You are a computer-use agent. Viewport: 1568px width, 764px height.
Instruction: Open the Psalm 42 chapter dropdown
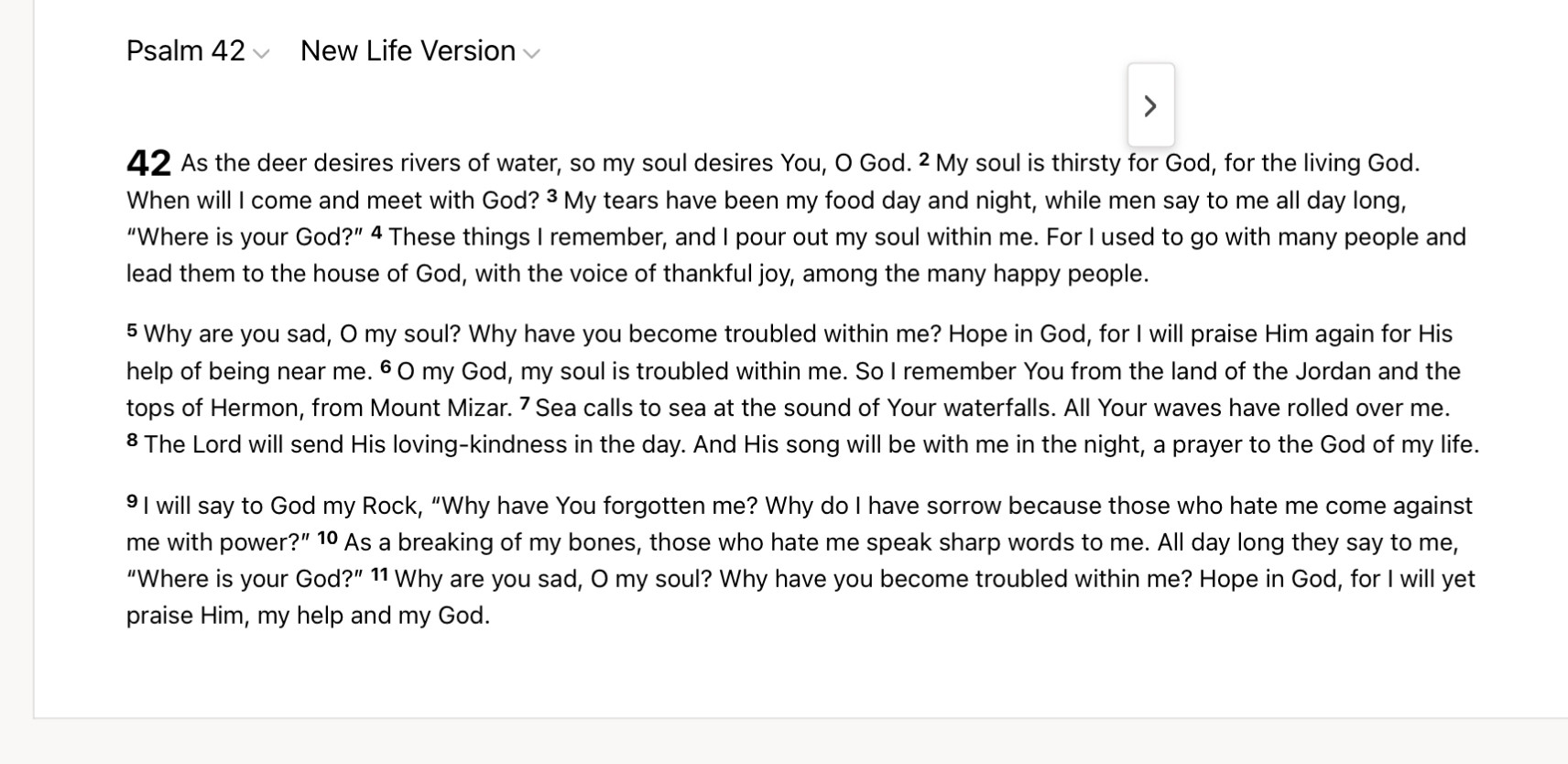point(197,51)
